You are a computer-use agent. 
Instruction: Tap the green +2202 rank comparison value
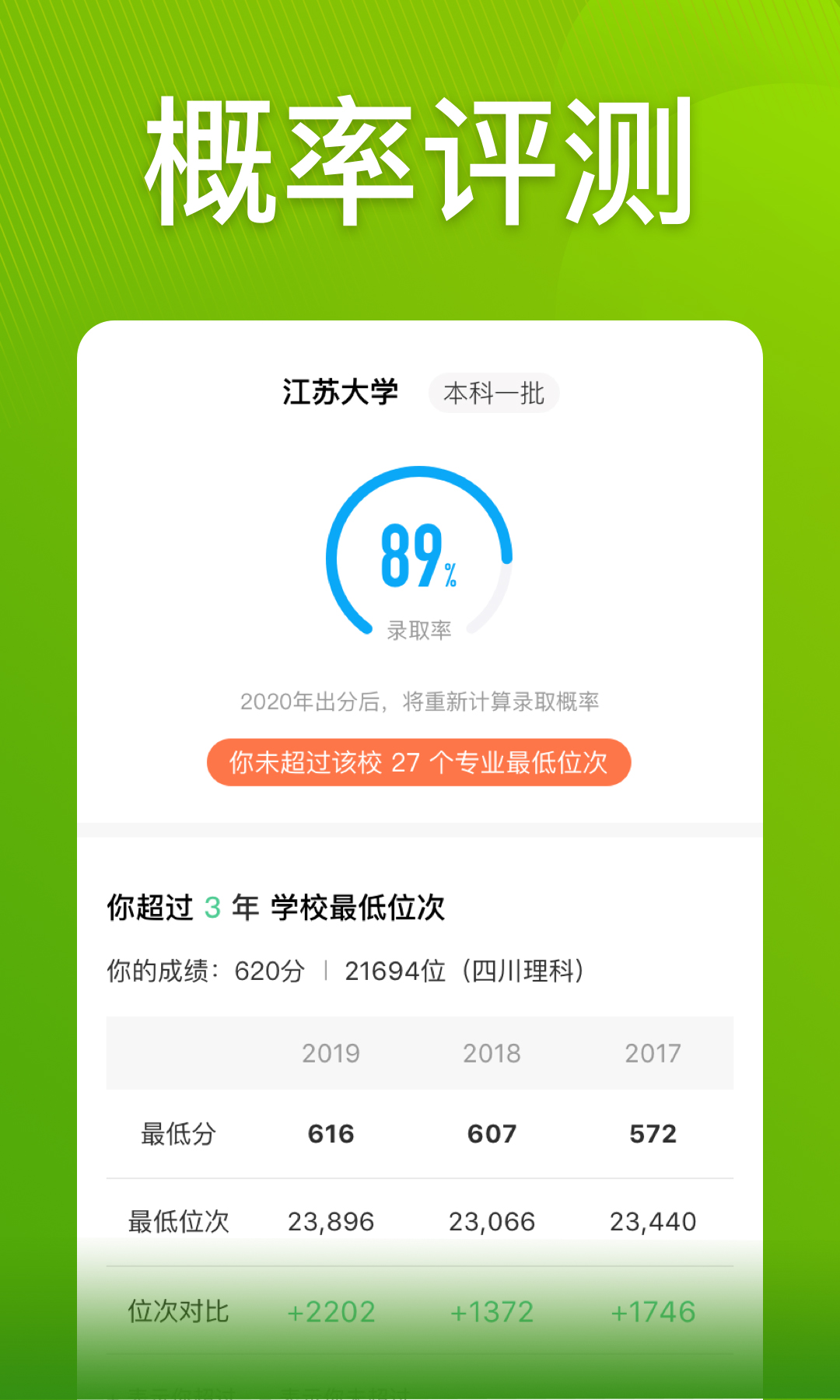(332, 1311)
